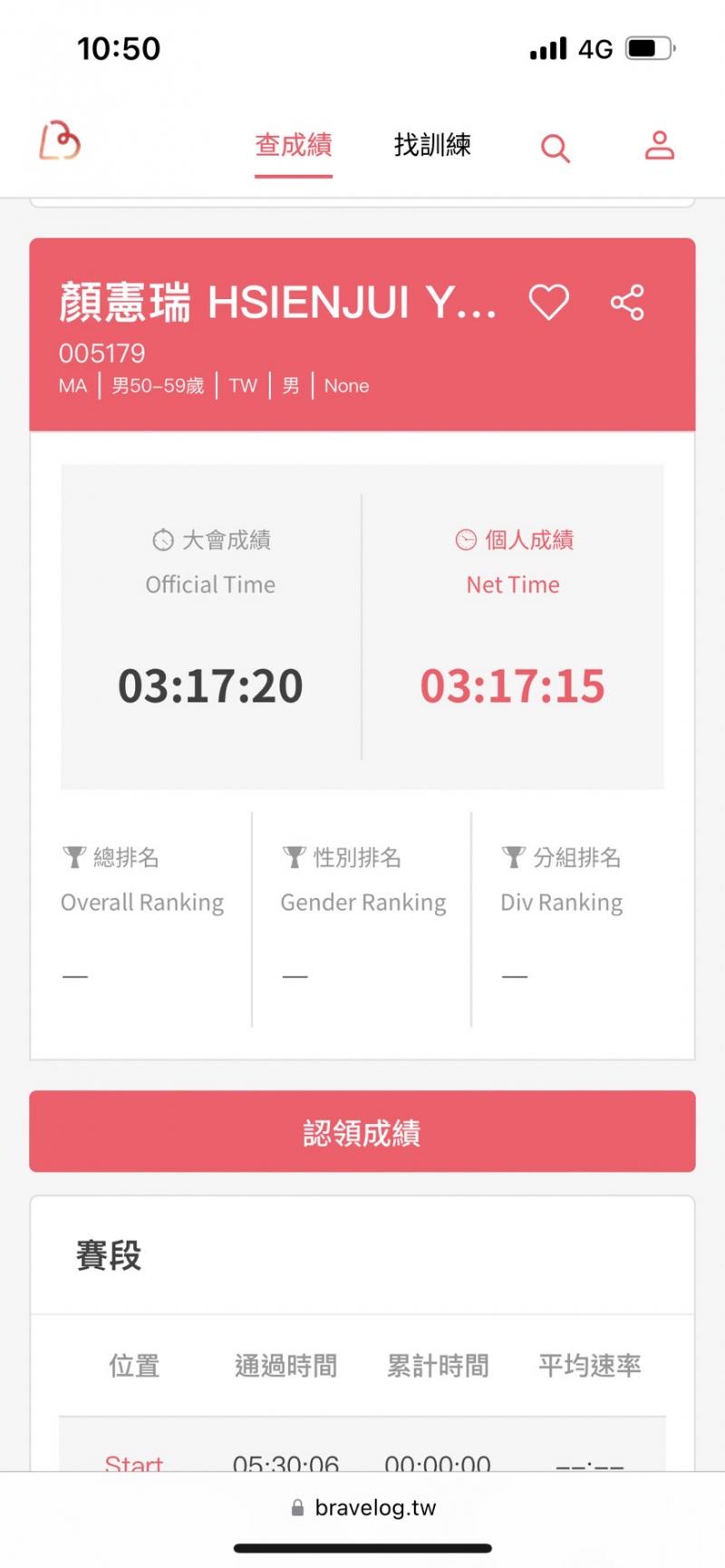Switch to the 查成績 tab
The width and height of the screenshot is (725, 1568).
pyautogui.click(x=293, y=145)
